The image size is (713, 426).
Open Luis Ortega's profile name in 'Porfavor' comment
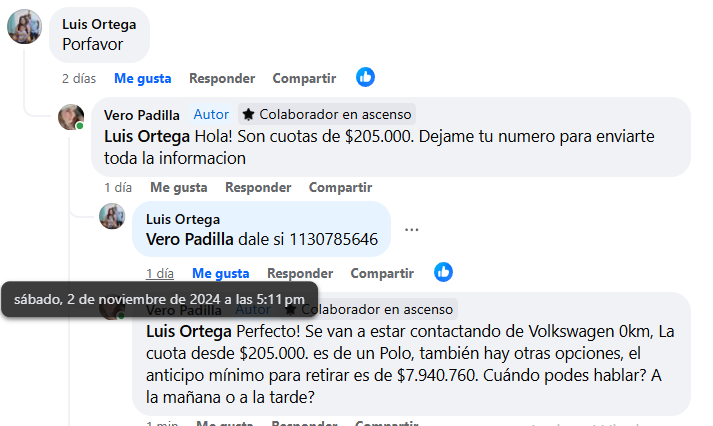click(99, 24)
